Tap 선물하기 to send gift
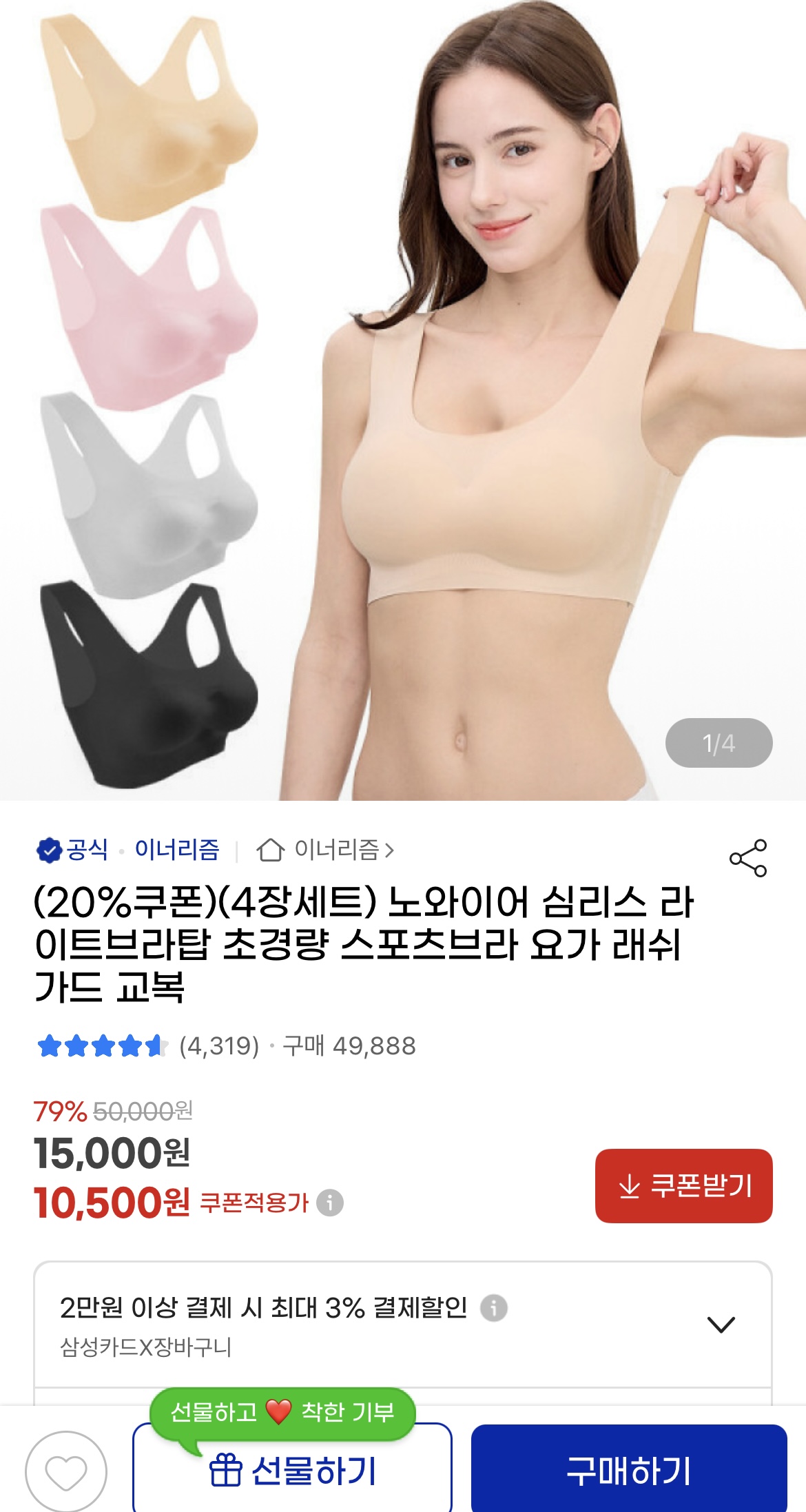The image size is (806, 1512). pos(293,1471)
